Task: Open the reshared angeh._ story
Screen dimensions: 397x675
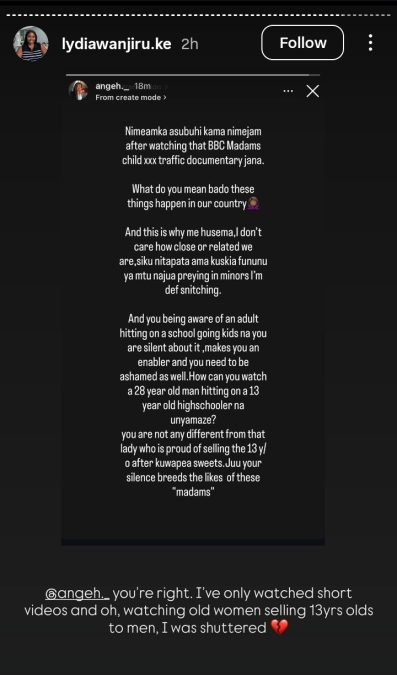Action: [x=193, y=309]
